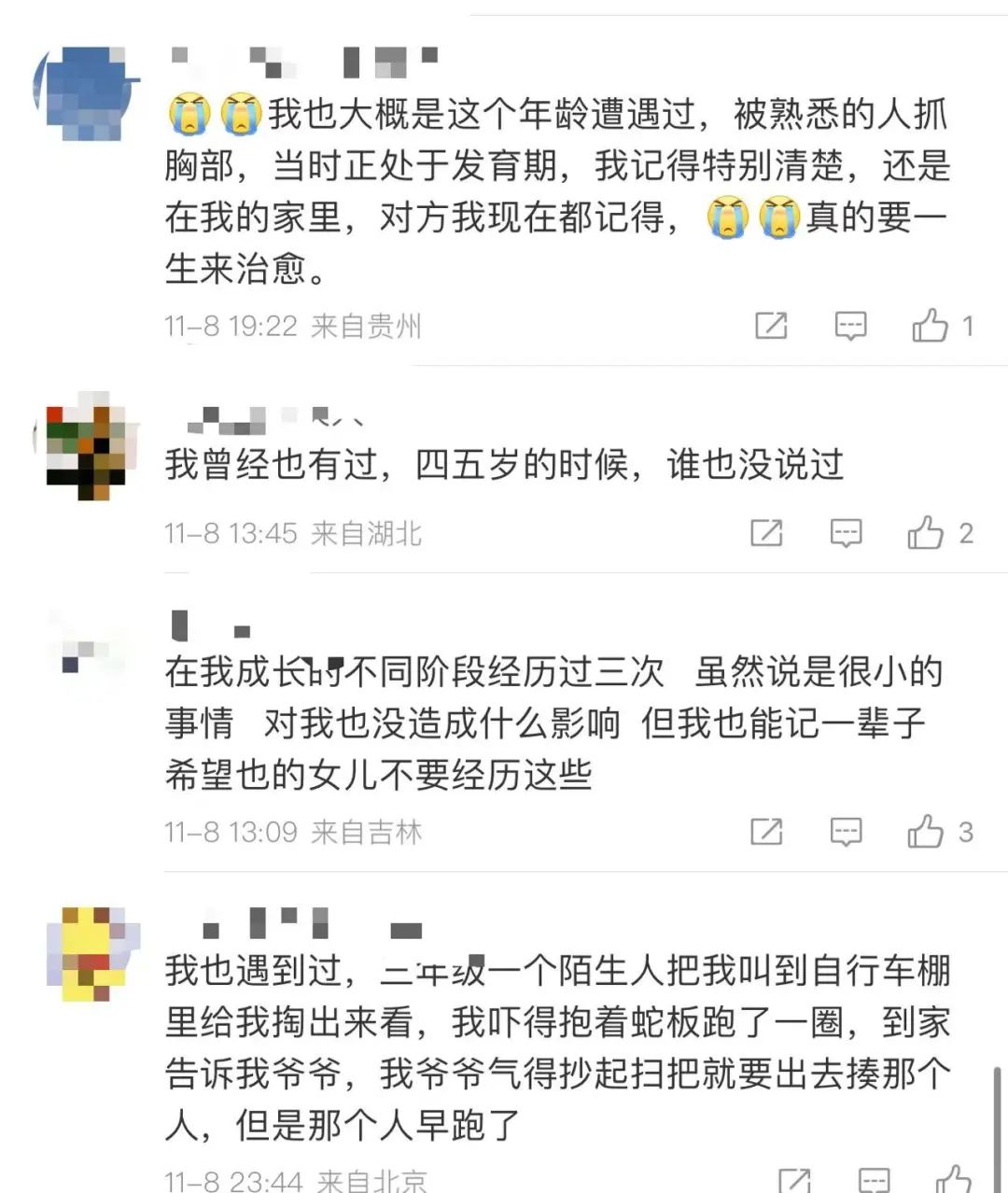Repost the comment from 贵州

771,326
